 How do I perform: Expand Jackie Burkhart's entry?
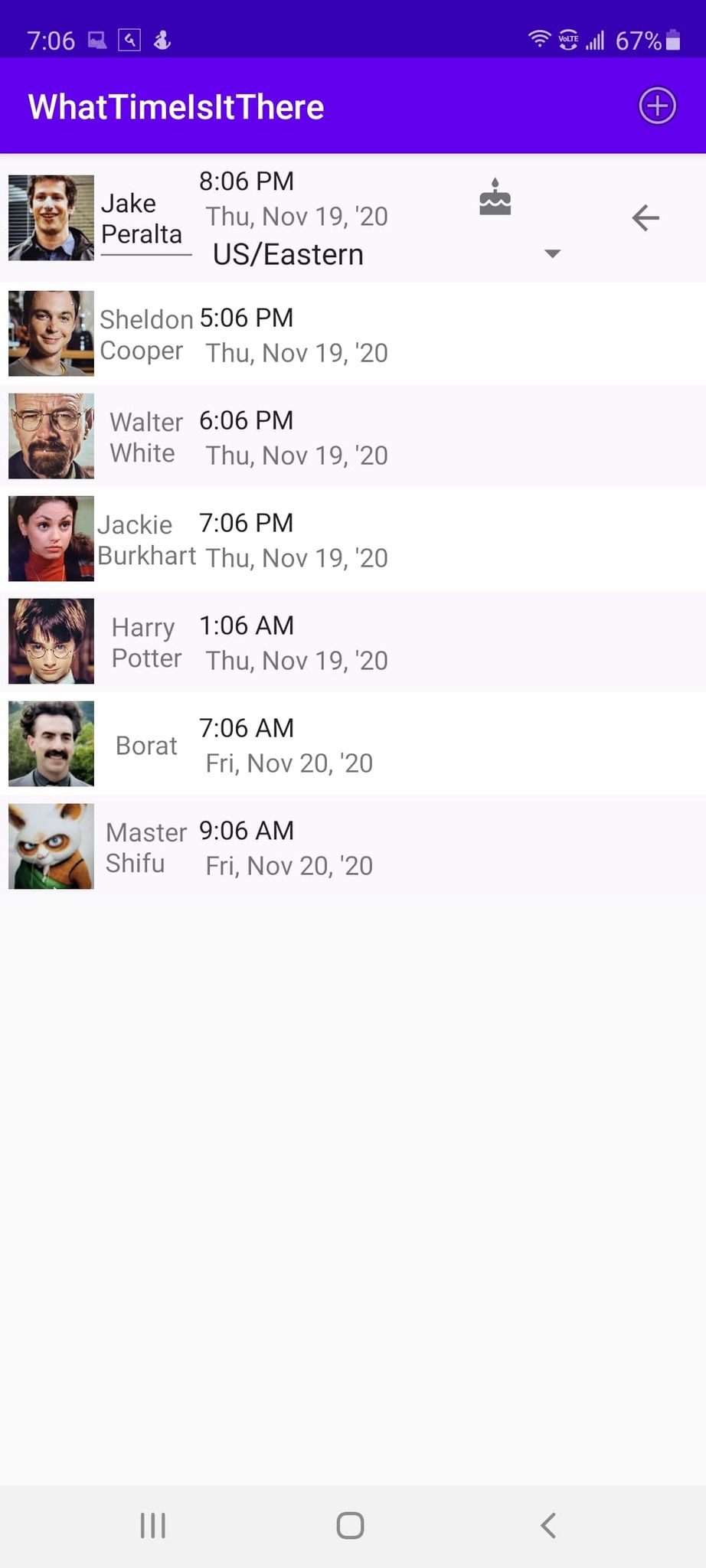coord(352,540)
